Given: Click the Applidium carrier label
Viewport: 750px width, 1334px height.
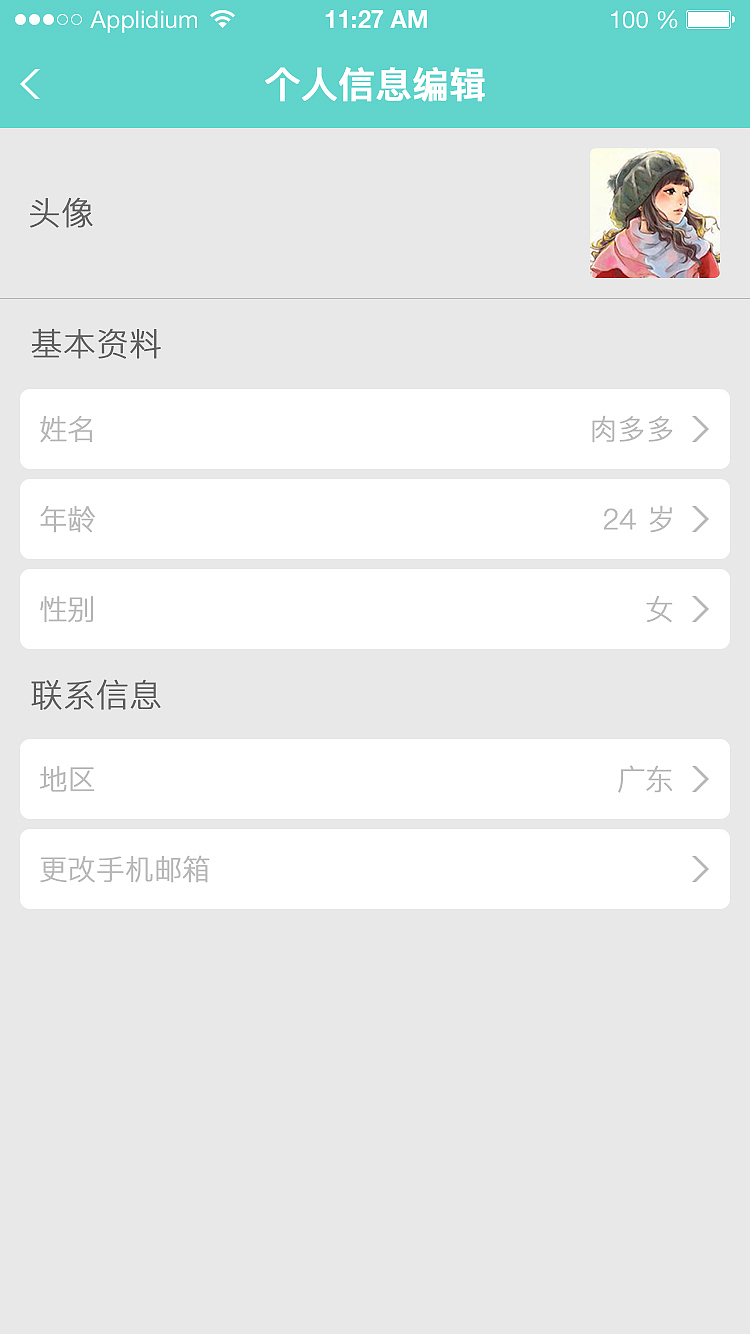Looking at the screenshot, I should (140, 18).
